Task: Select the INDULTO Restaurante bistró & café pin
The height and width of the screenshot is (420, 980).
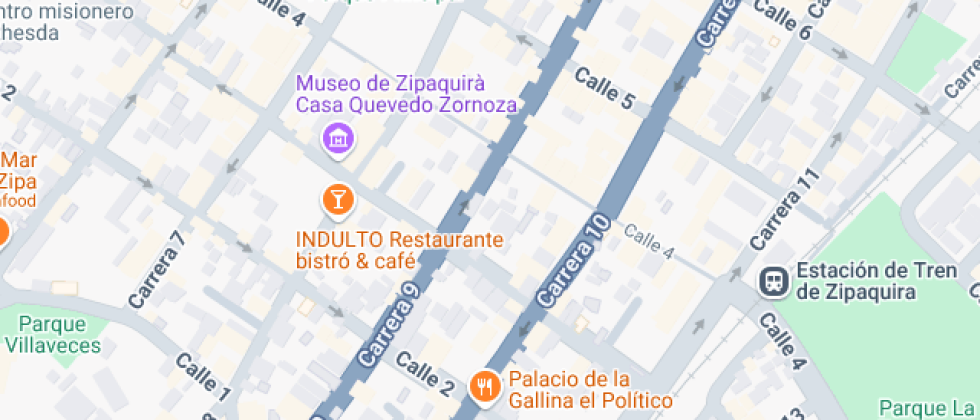Action: coord(338,200)
